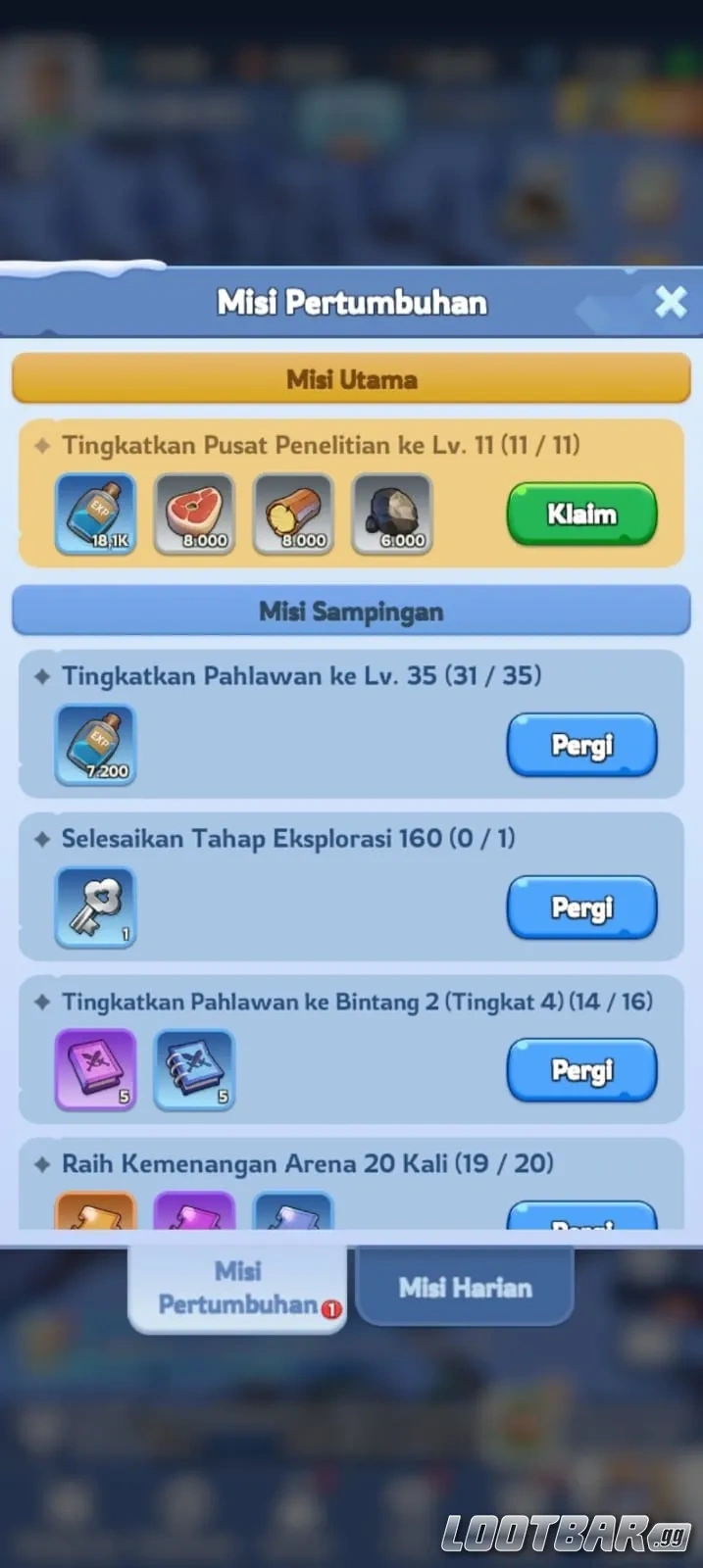View the 18.1K EXP potion reward

click(96, 514)
